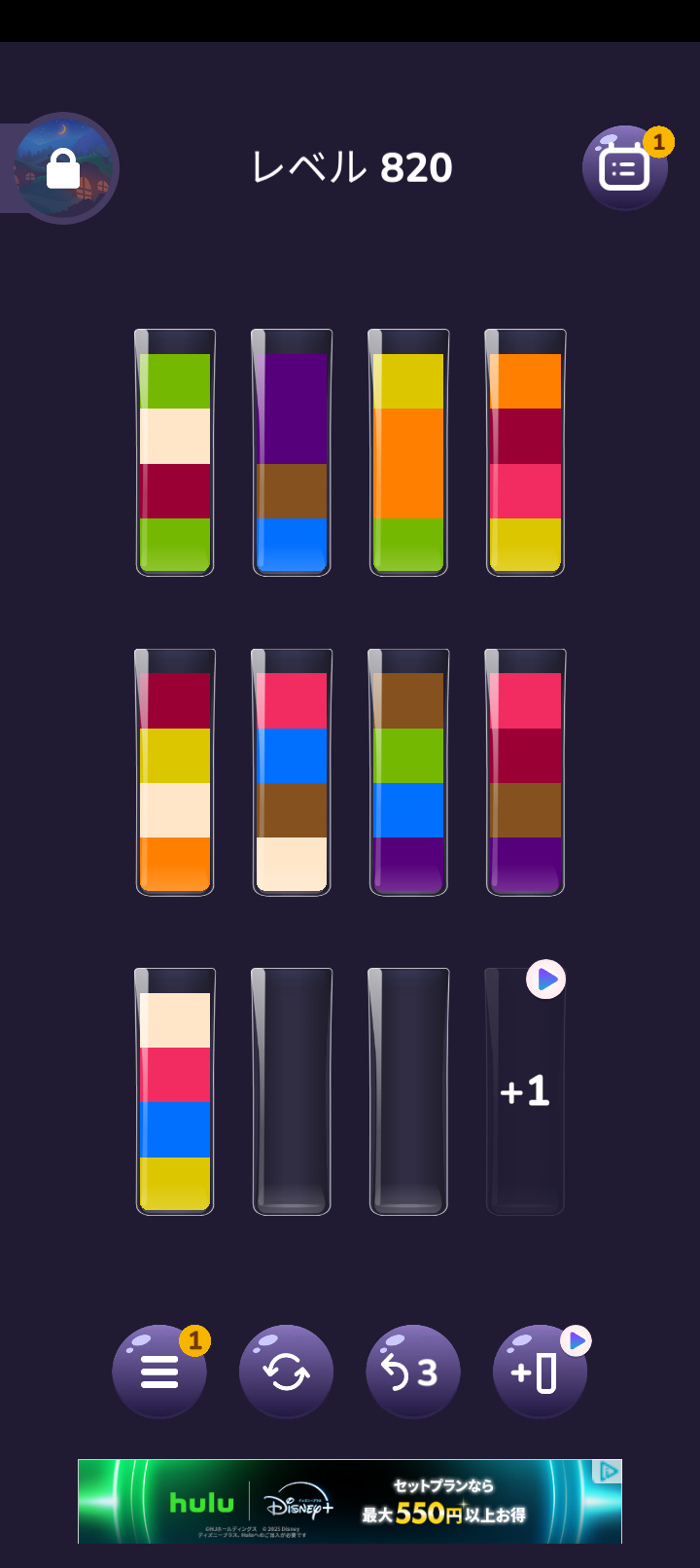
Task: Tap the first empty tube
Action: click(x=292, y=1091)
